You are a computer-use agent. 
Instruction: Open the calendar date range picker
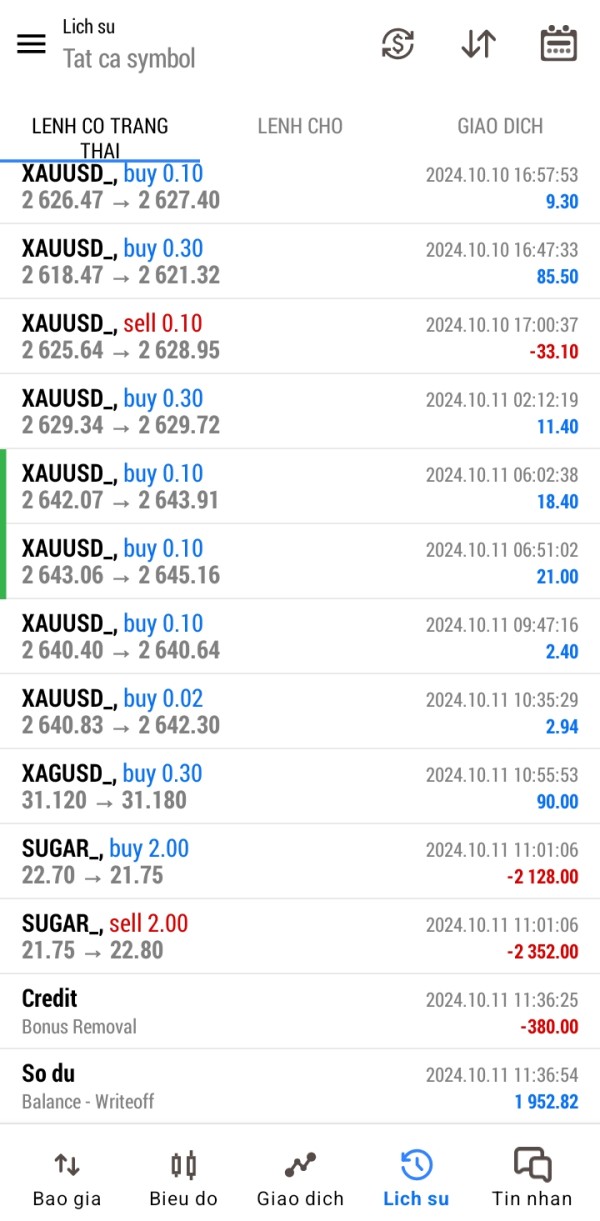coord(558,44)
